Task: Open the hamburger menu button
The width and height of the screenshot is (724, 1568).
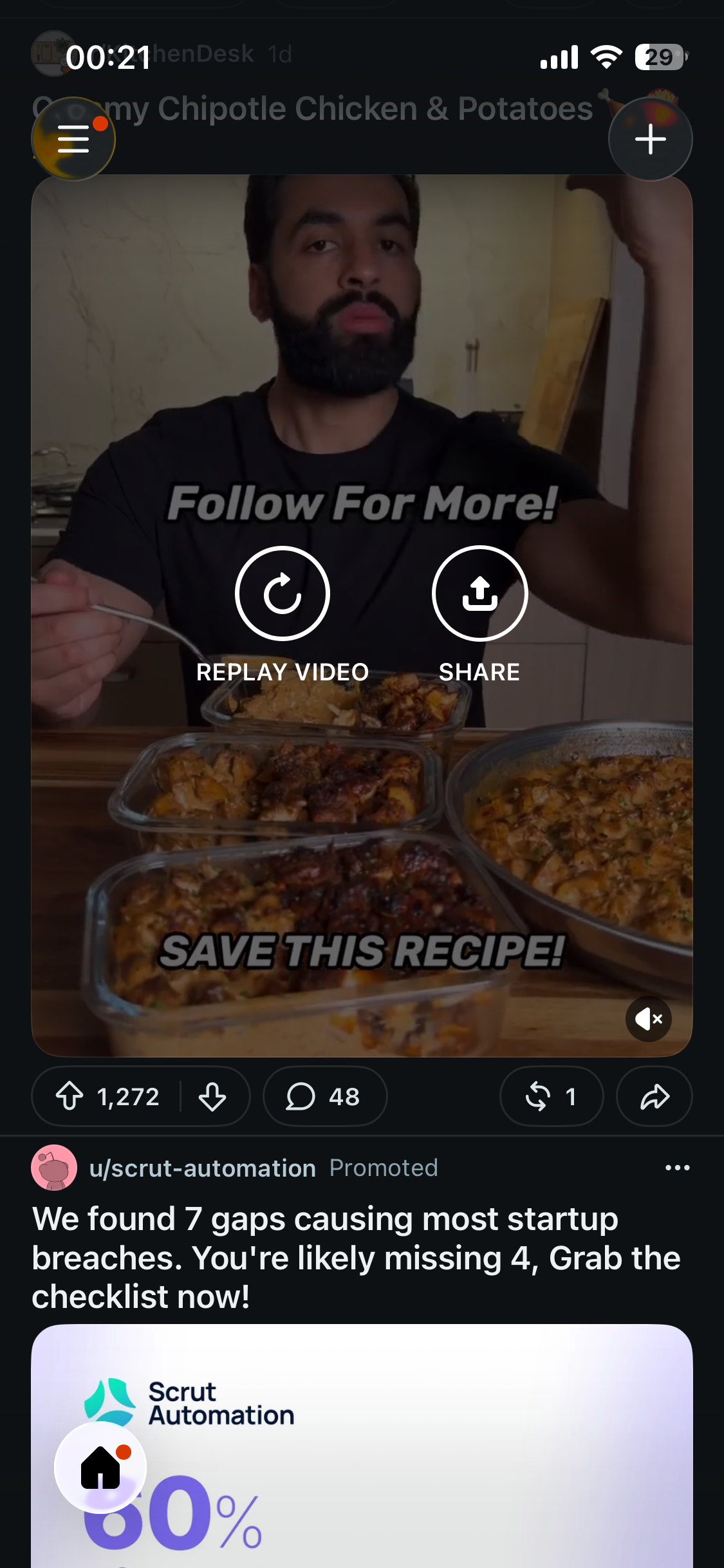Action: (73, 139)
